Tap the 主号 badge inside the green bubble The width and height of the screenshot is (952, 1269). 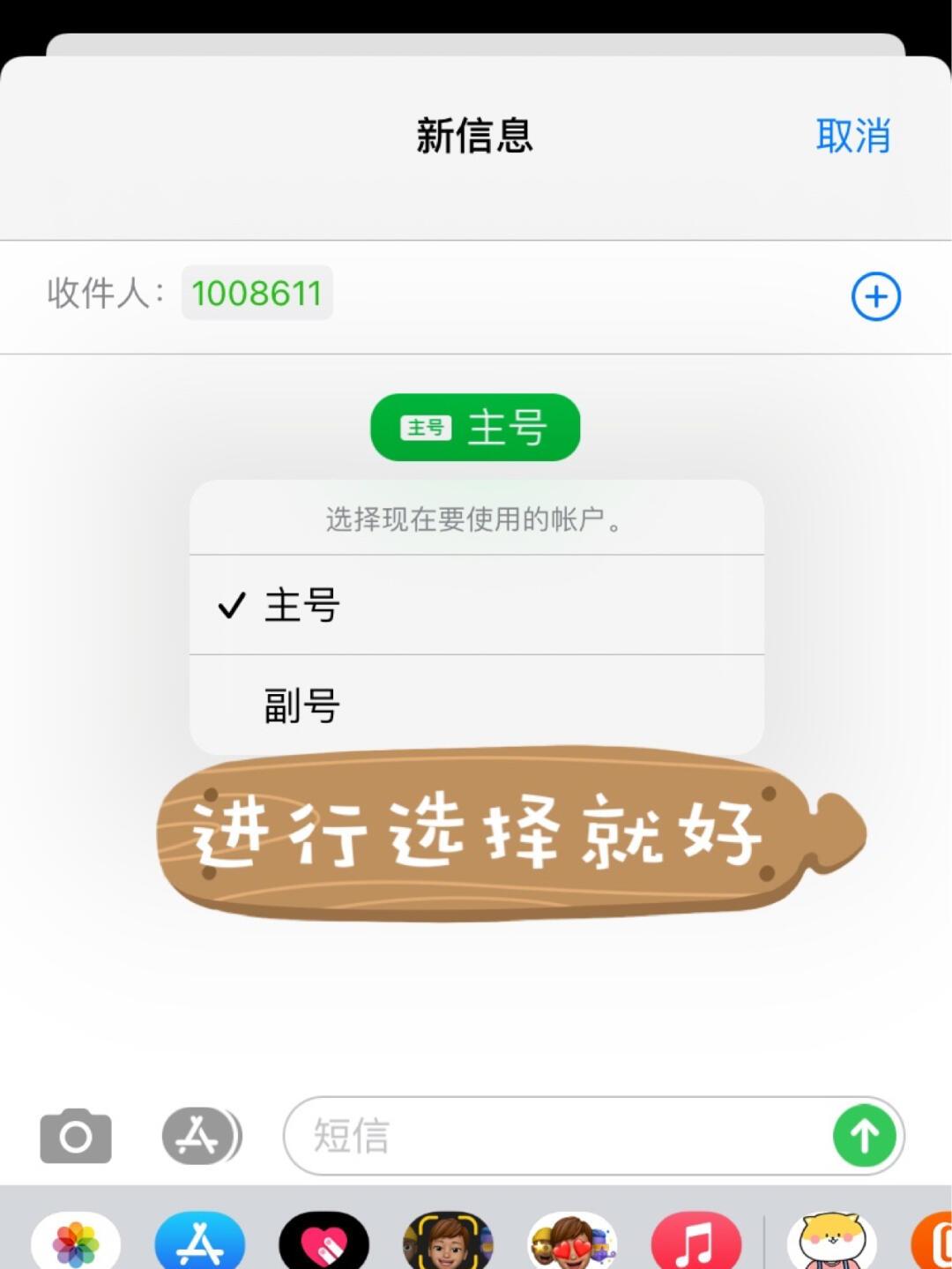(x=427, y=427)
